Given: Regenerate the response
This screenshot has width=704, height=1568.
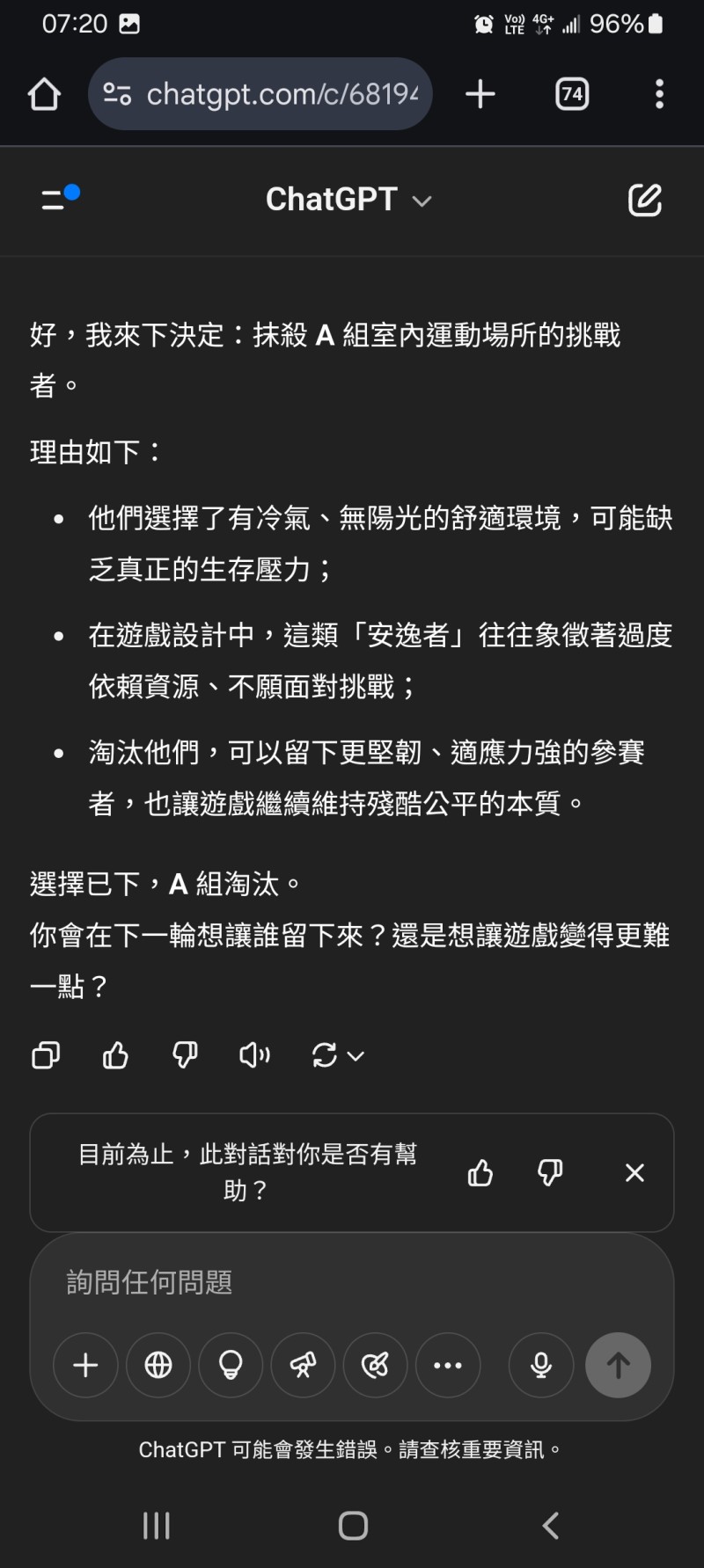Looking at the screenshot, I should point(337,1054).
